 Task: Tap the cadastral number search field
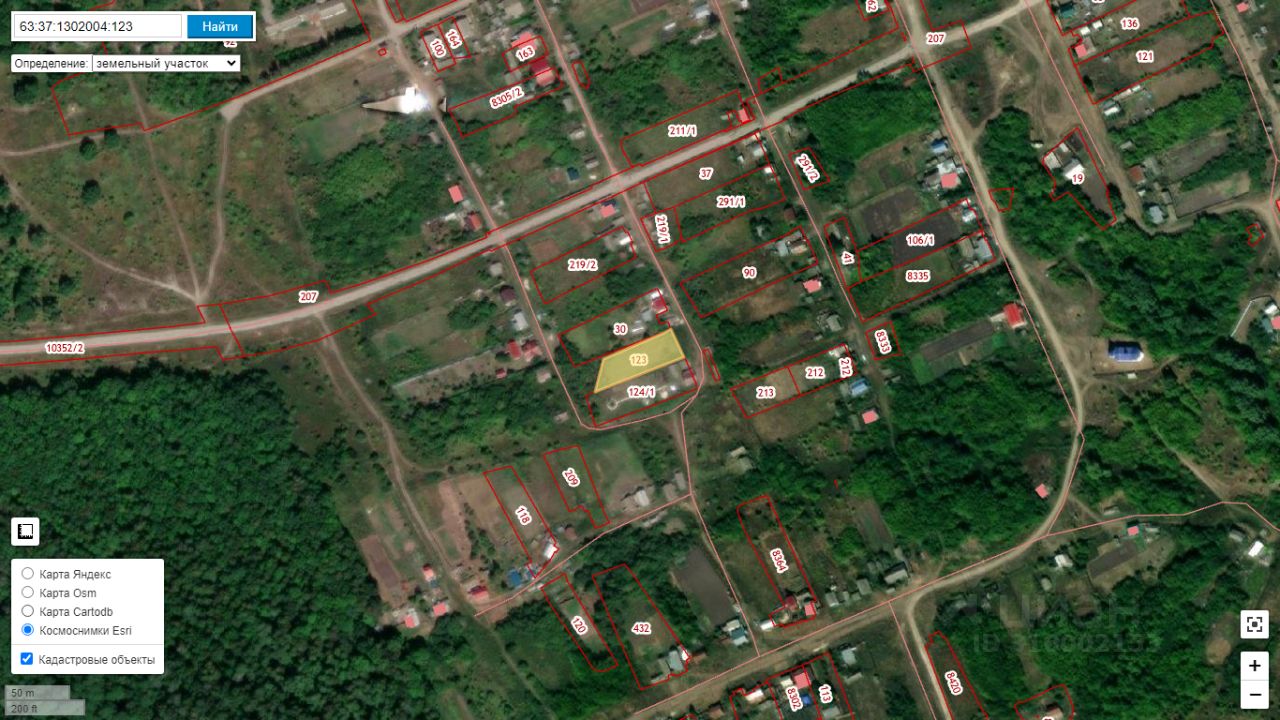(97, 26)
